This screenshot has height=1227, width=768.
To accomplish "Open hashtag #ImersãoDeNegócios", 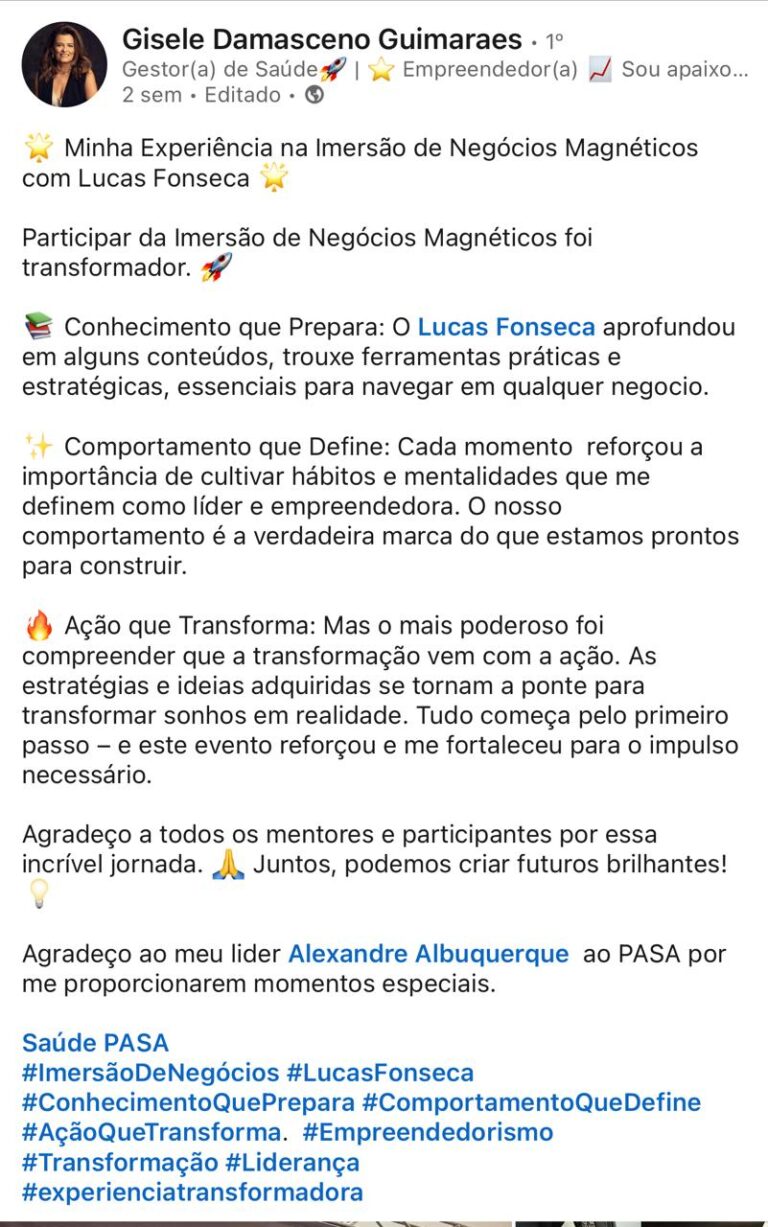I will pos(150,1073).
